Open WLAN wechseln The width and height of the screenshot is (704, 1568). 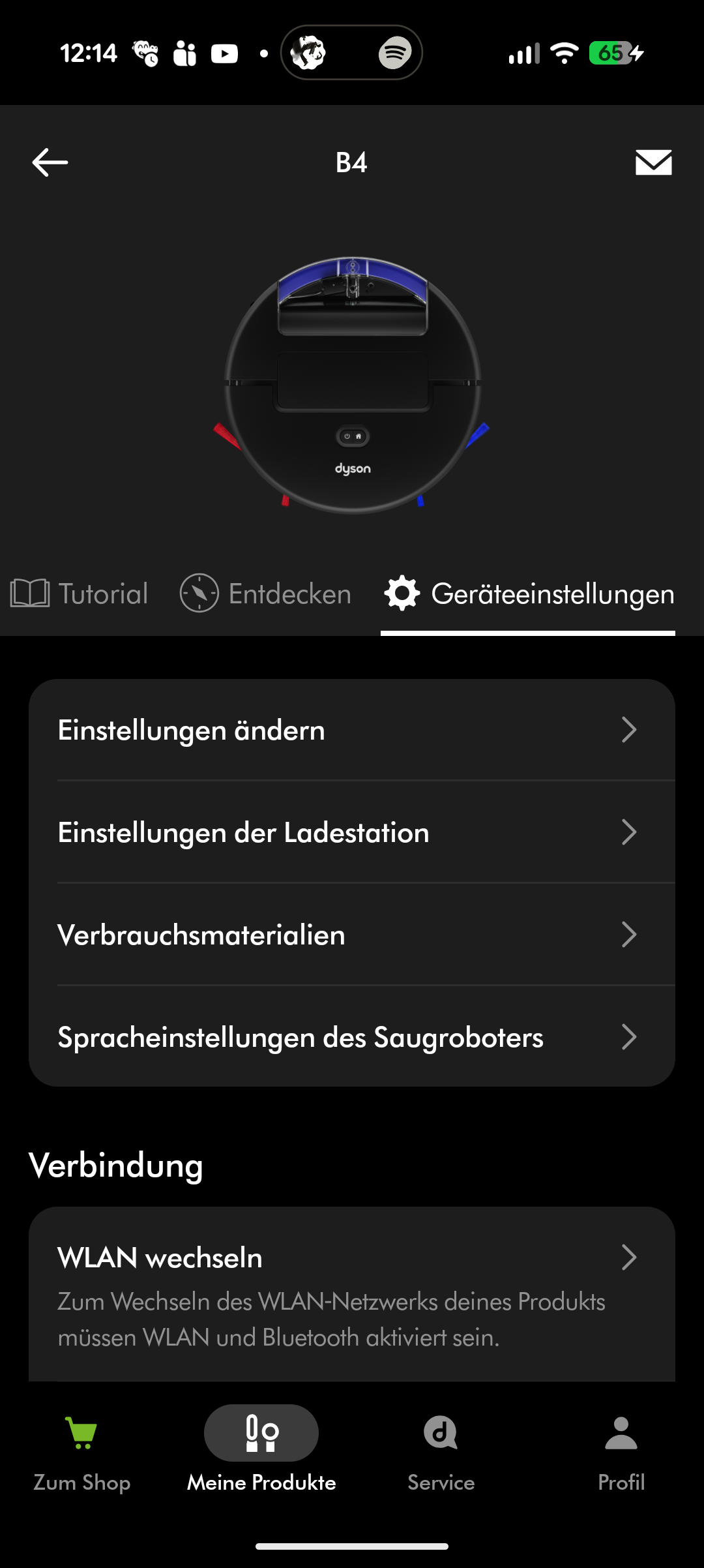tap(352, 1278)
